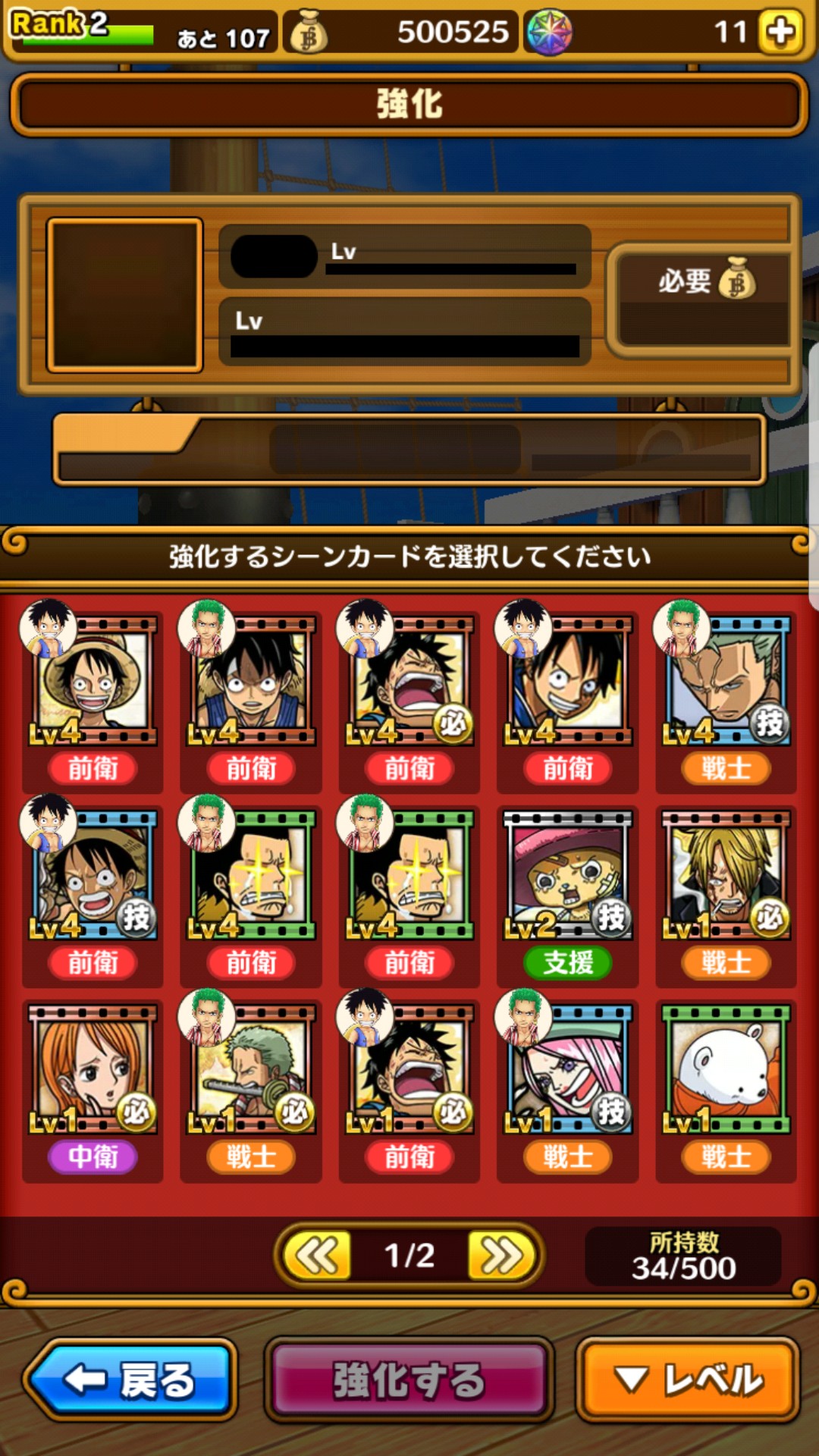Go back with the 戻る button
Image resolution: width=819 pixels, height=1456 pixels.
click(x=130, y=1379)
